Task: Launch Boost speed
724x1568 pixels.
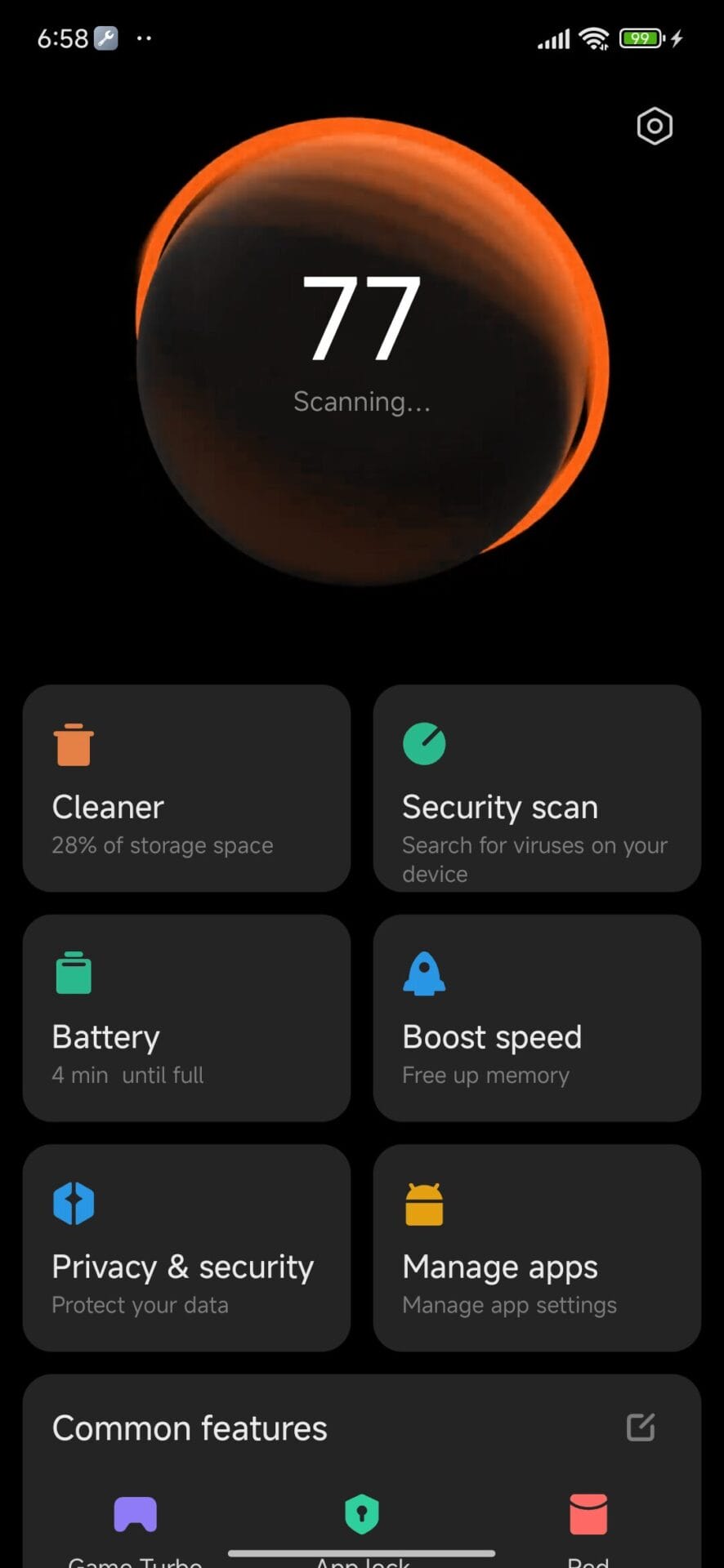Action: [537, 1018]
